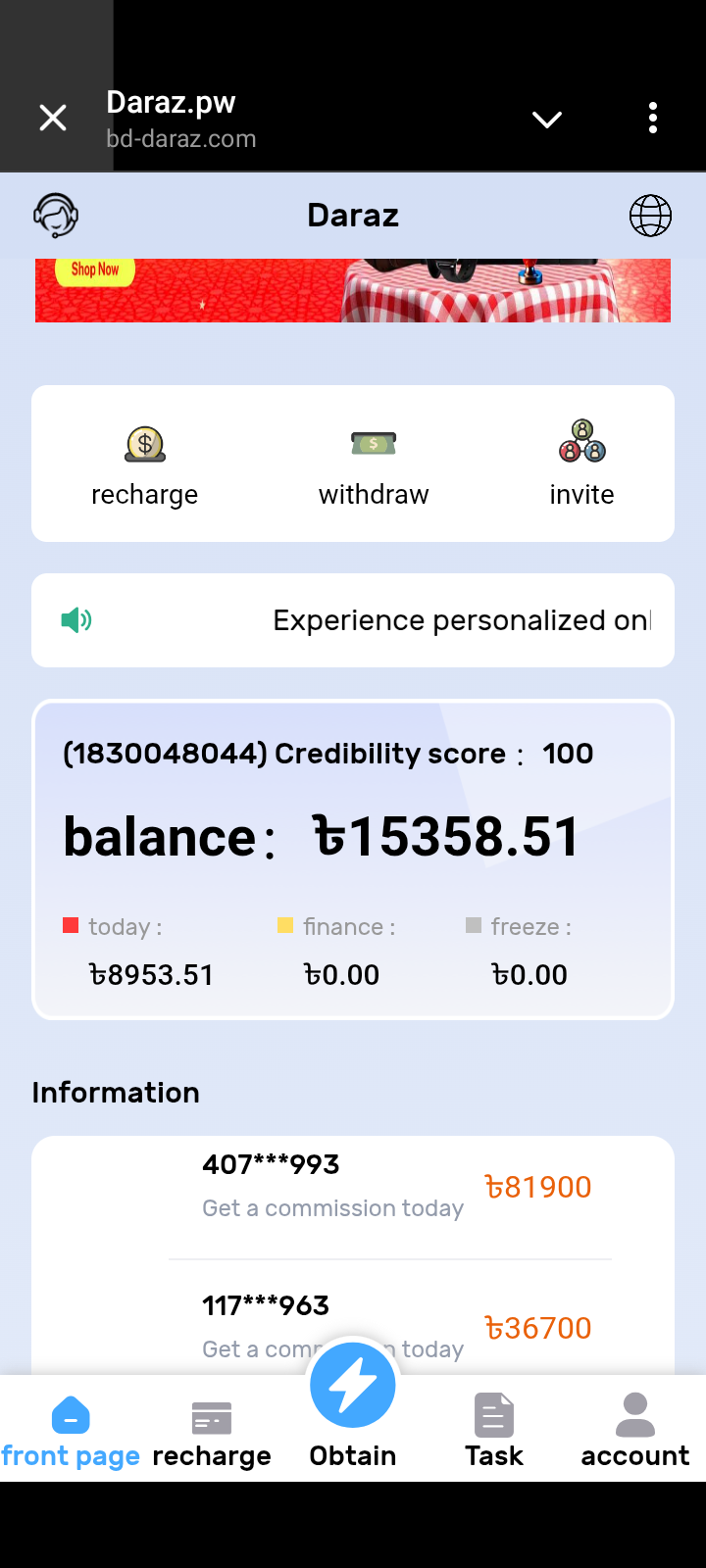Viewport: 706px width, 1568px height.
Task: Open the browser overflow menu
Action: coord(652,119)
